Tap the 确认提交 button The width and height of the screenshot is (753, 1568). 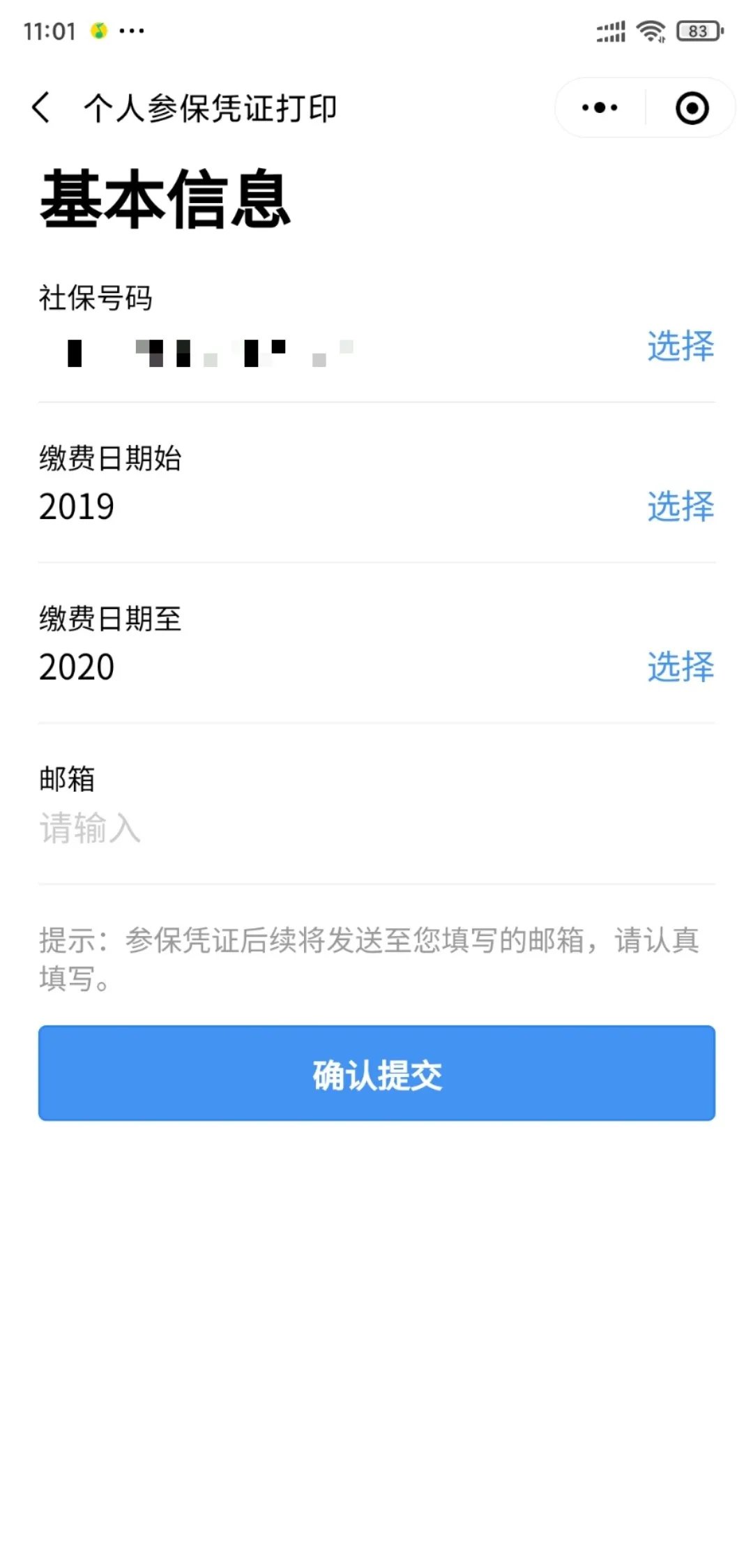click(376, 1073)
